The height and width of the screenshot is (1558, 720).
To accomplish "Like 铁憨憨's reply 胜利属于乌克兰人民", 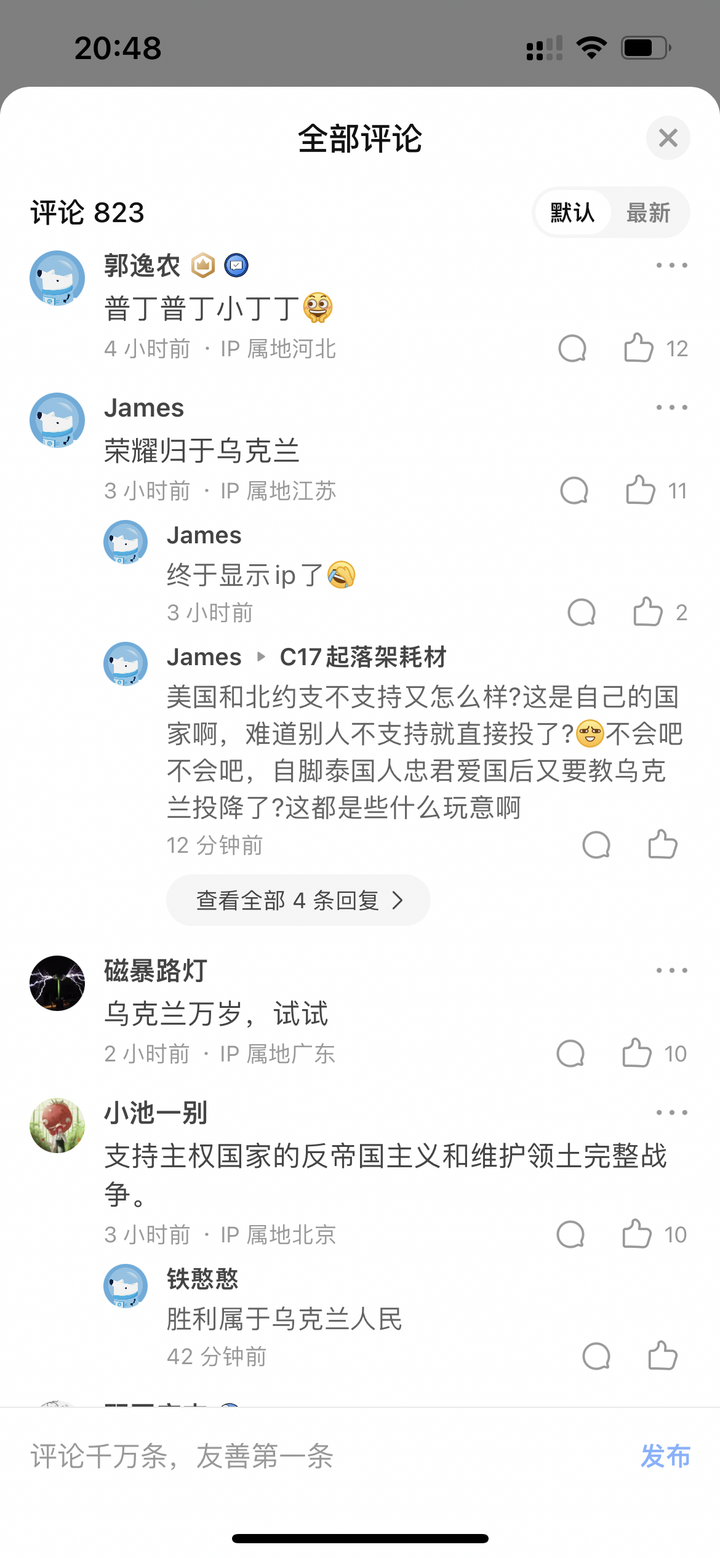I will [x=662, y=1356].
